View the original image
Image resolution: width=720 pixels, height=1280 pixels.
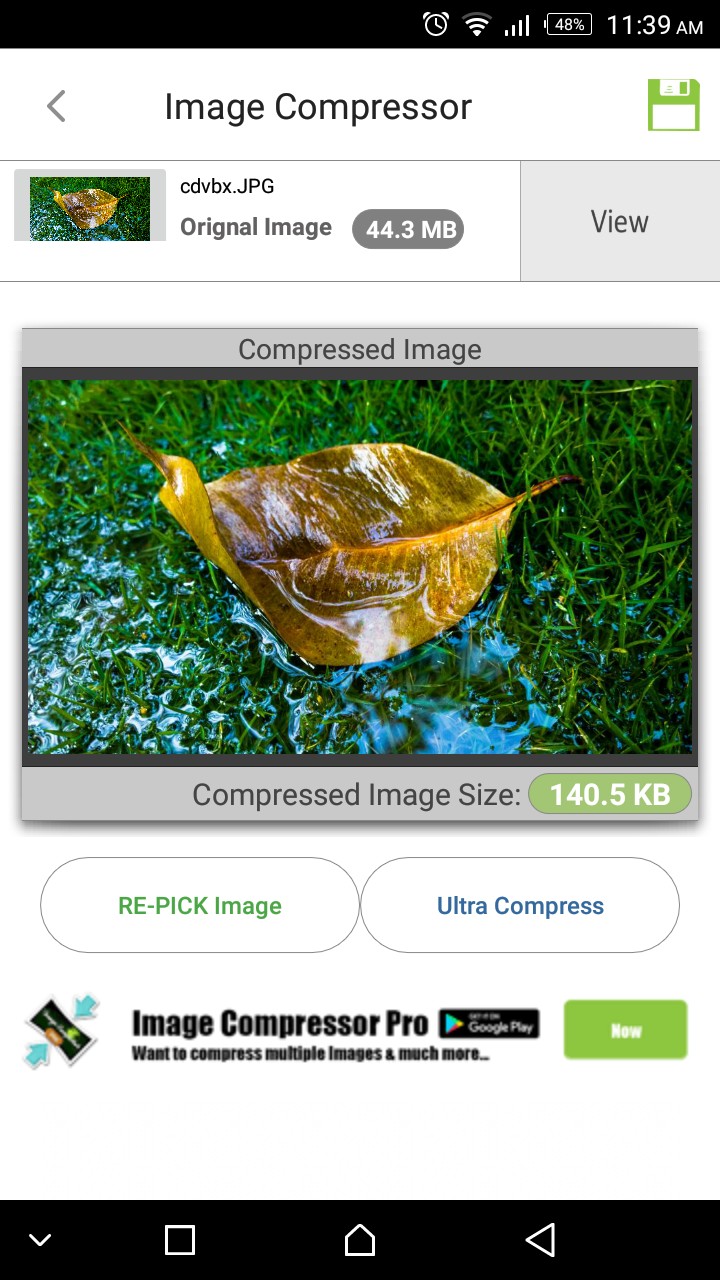[619, 222]
